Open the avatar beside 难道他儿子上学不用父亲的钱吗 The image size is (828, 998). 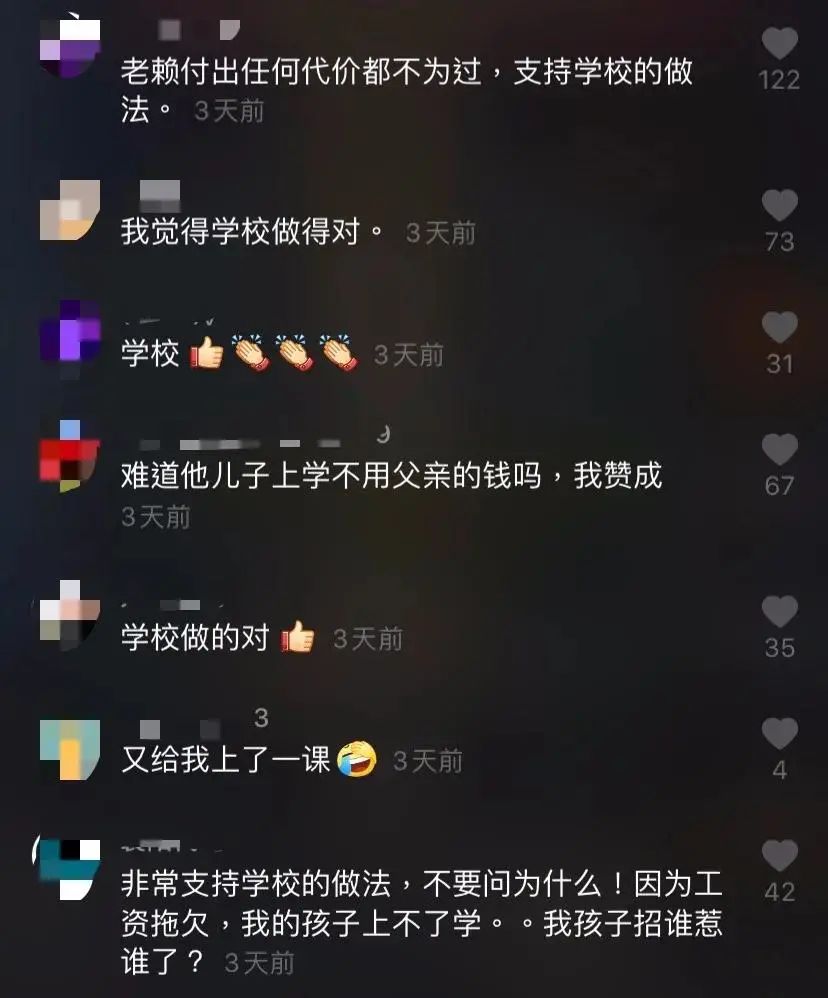click(70, 456)
